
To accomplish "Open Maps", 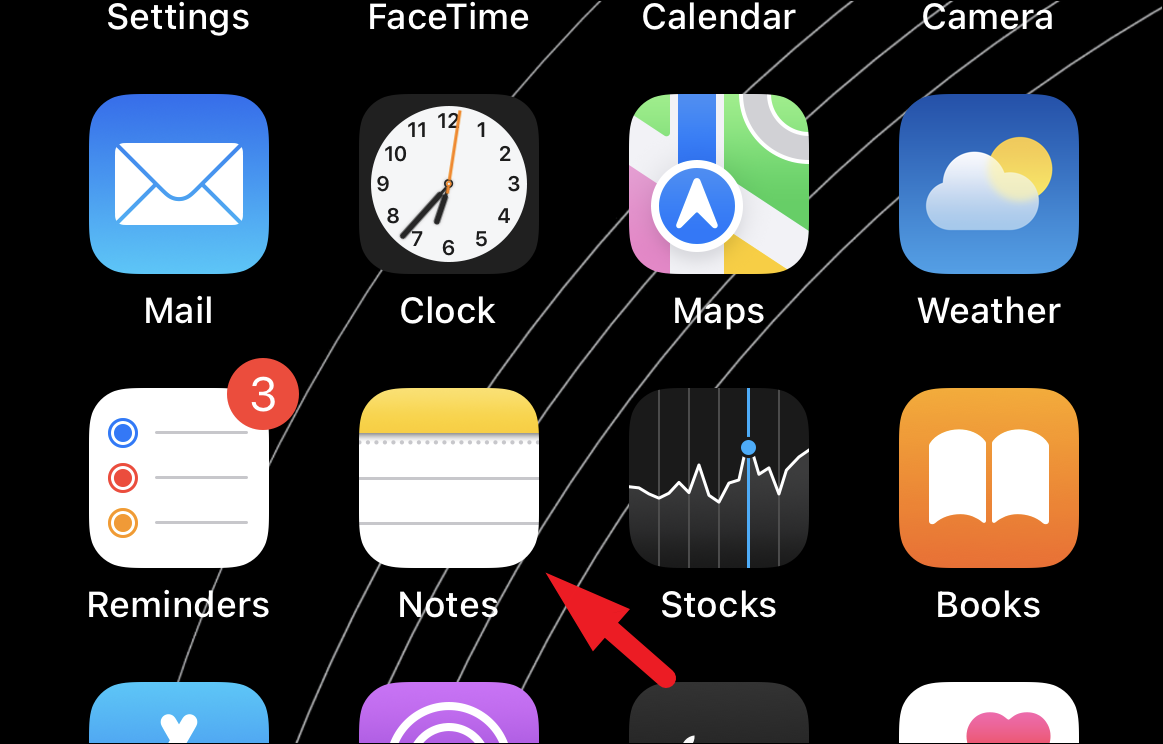I will [x=718, y=184].
